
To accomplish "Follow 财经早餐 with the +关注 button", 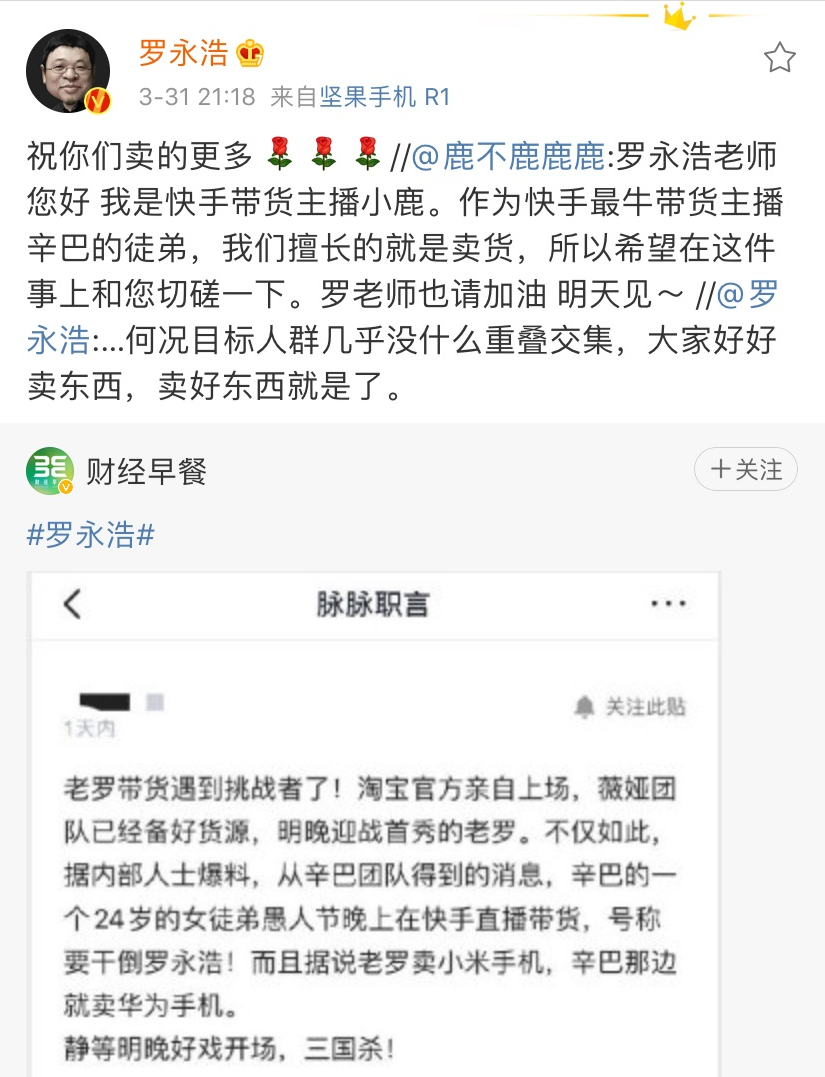I will pyautogui.click(x=746, y=470).
